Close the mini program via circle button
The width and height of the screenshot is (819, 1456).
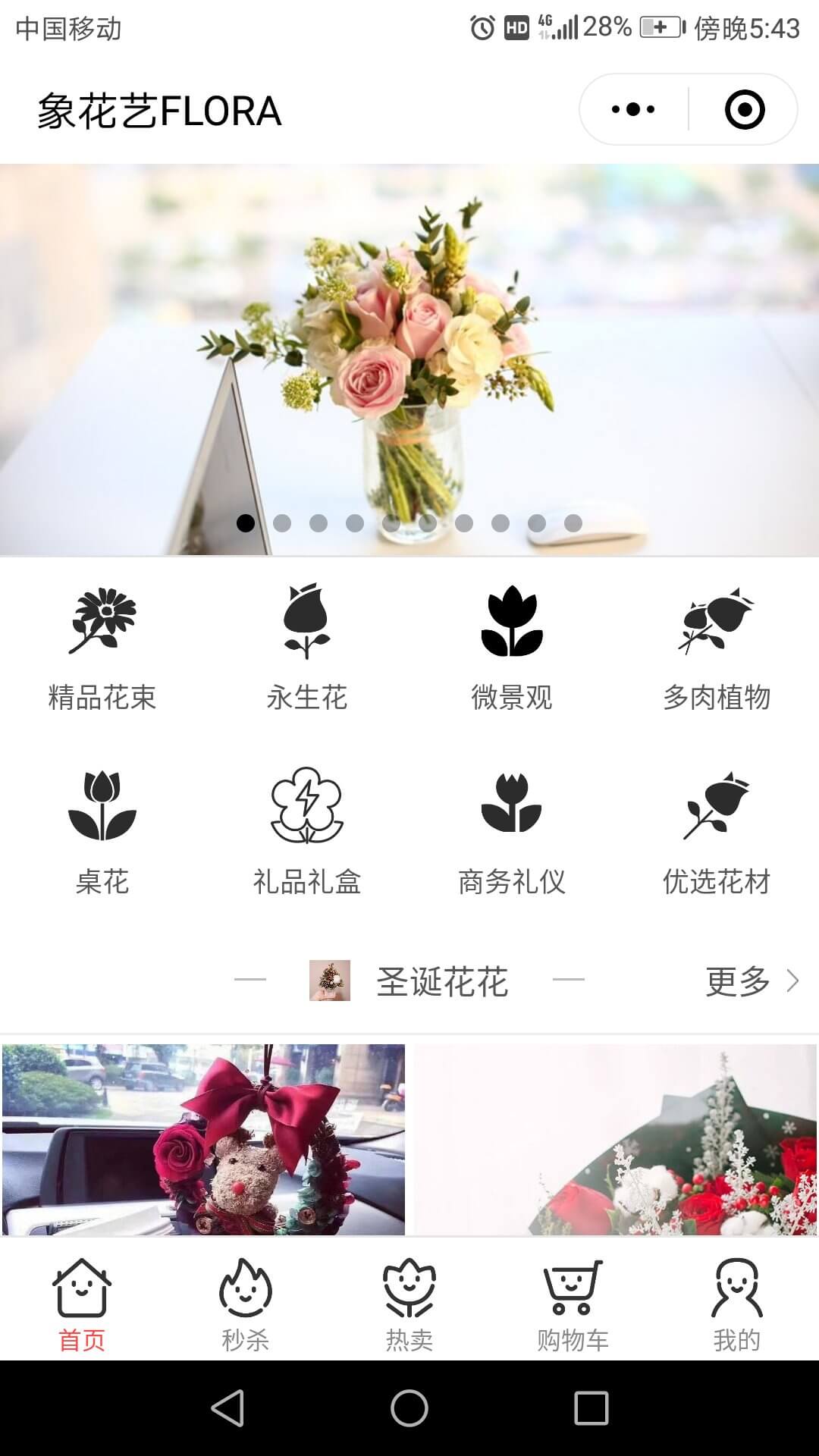tap(744, 109)
